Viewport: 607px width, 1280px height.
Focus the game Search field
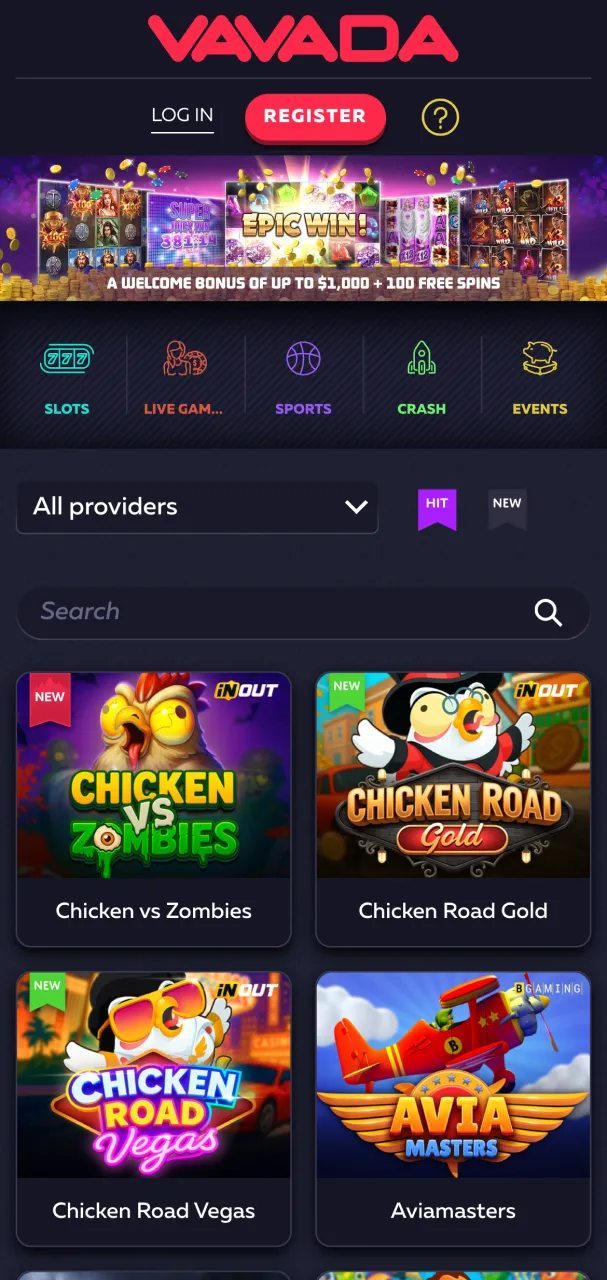(270, 612)
